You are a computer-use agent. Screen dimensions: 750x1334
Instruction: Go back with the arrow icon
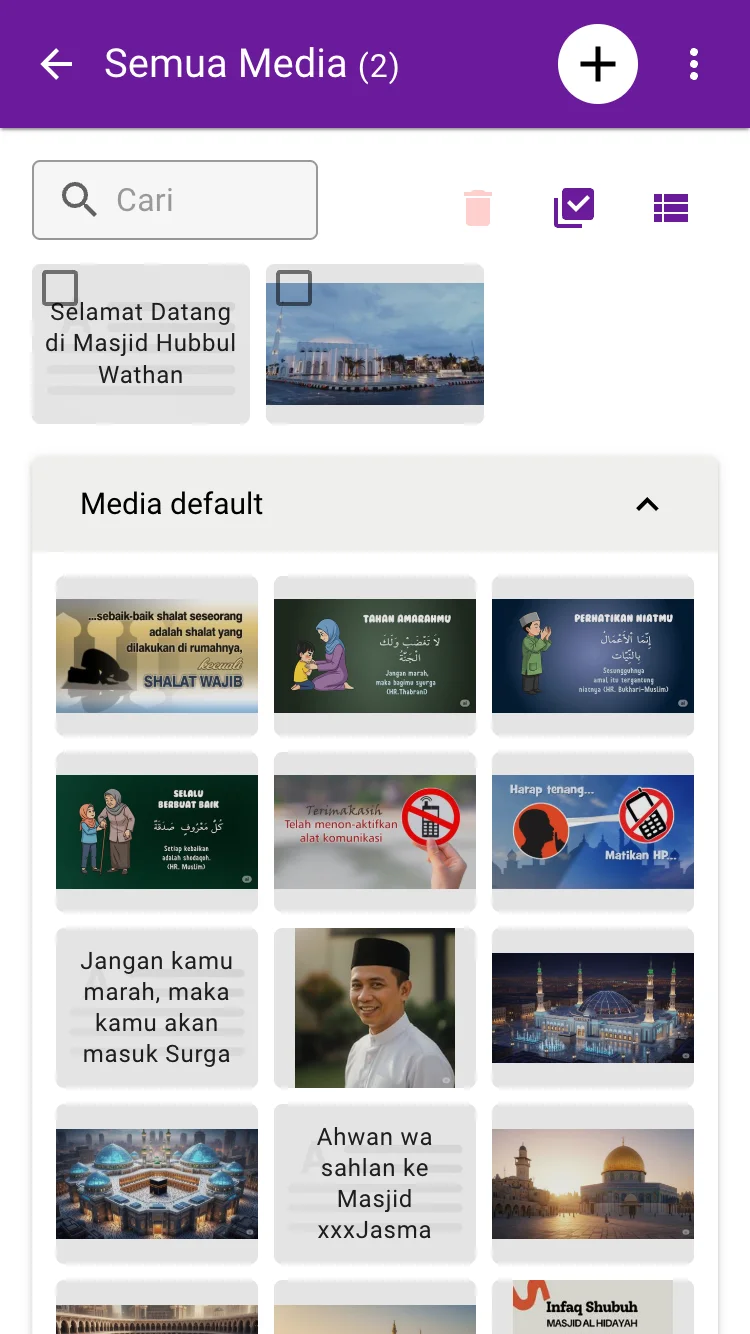57,65
